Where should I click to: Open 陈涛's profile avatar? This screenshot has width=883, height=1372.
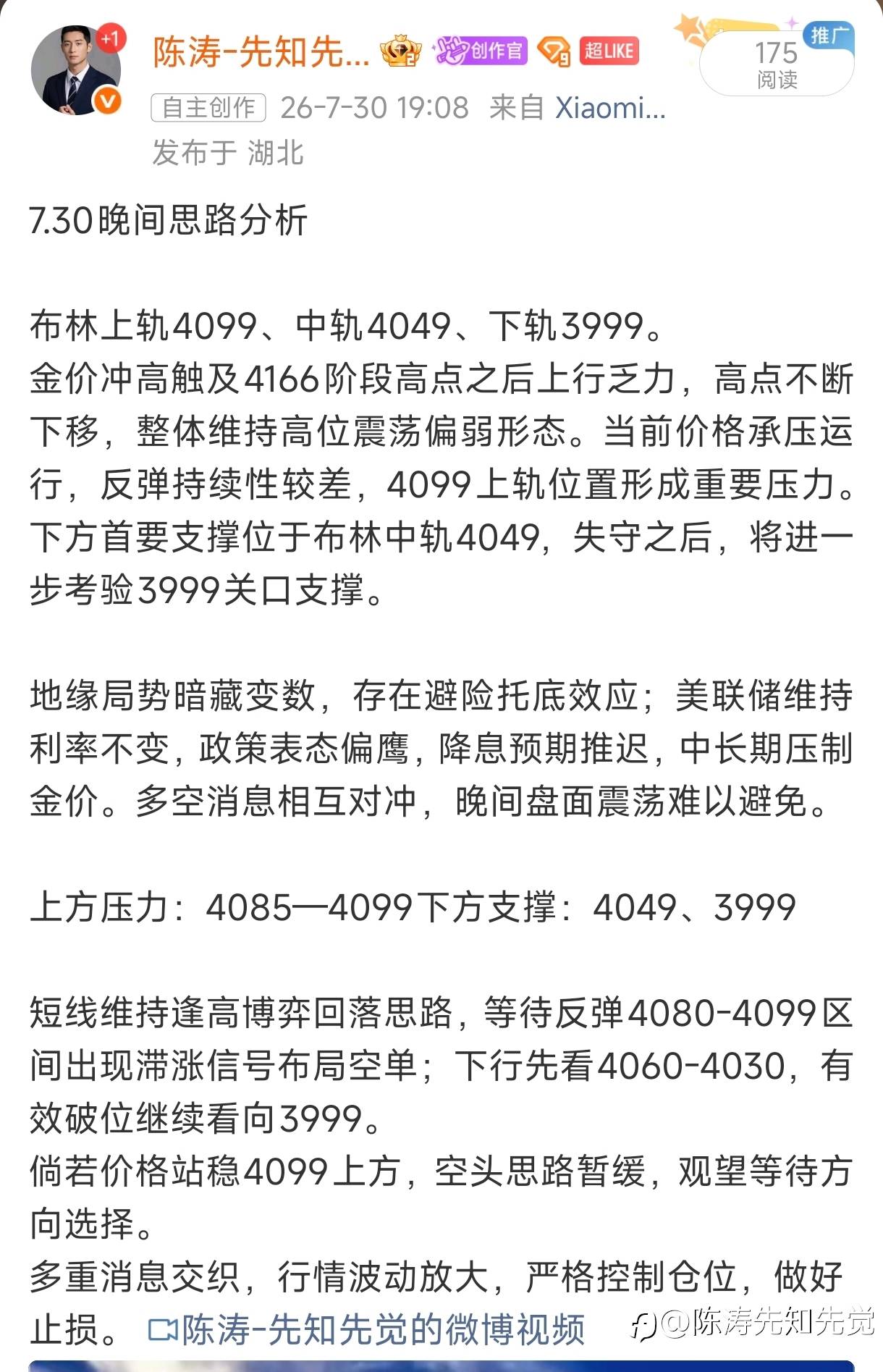tap(76, 70)
